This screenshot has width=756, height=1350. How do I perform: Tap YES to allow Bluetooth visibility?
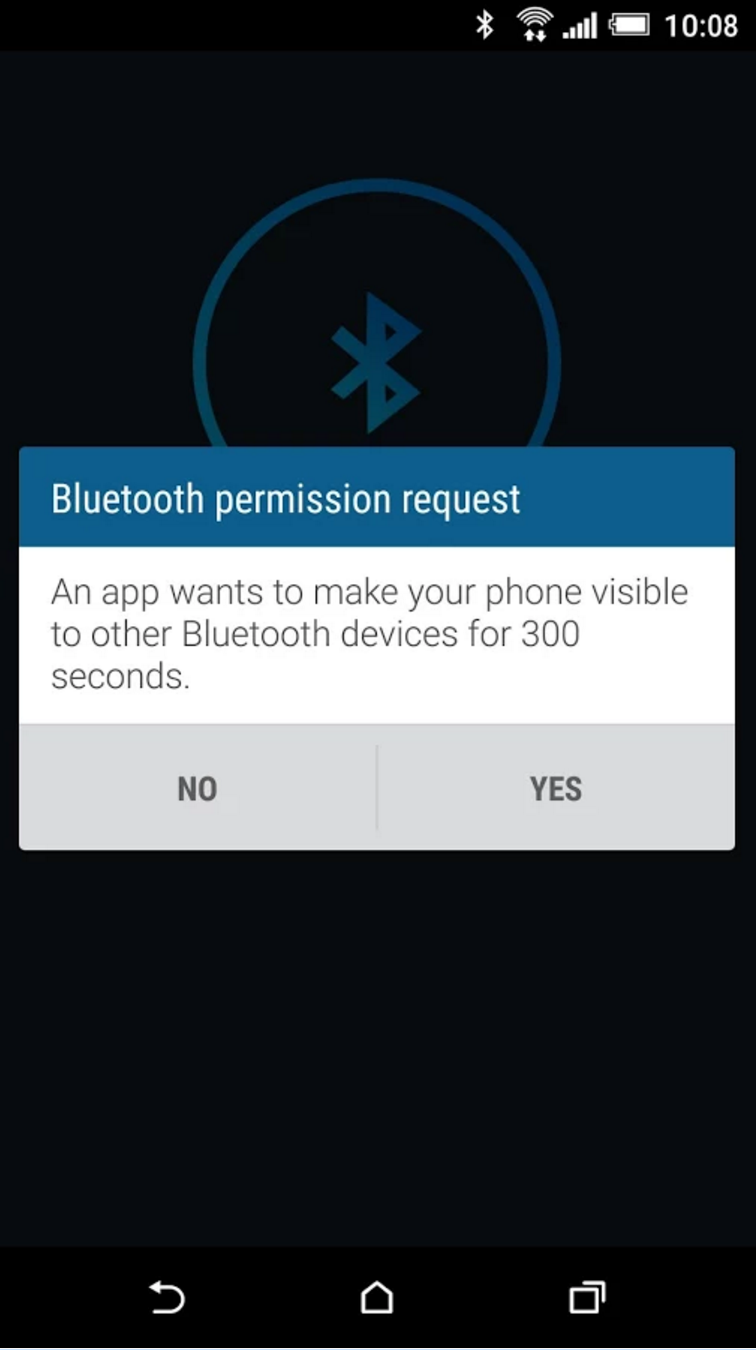tap(556, 788)
